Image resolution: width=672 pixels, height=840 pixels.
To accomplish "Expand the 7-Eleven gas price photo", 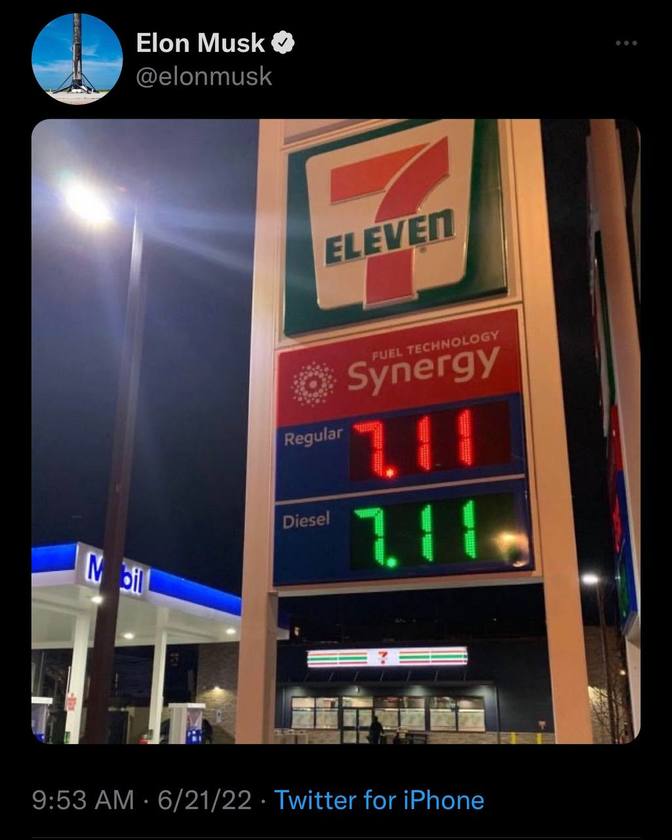I will [336, 430].
